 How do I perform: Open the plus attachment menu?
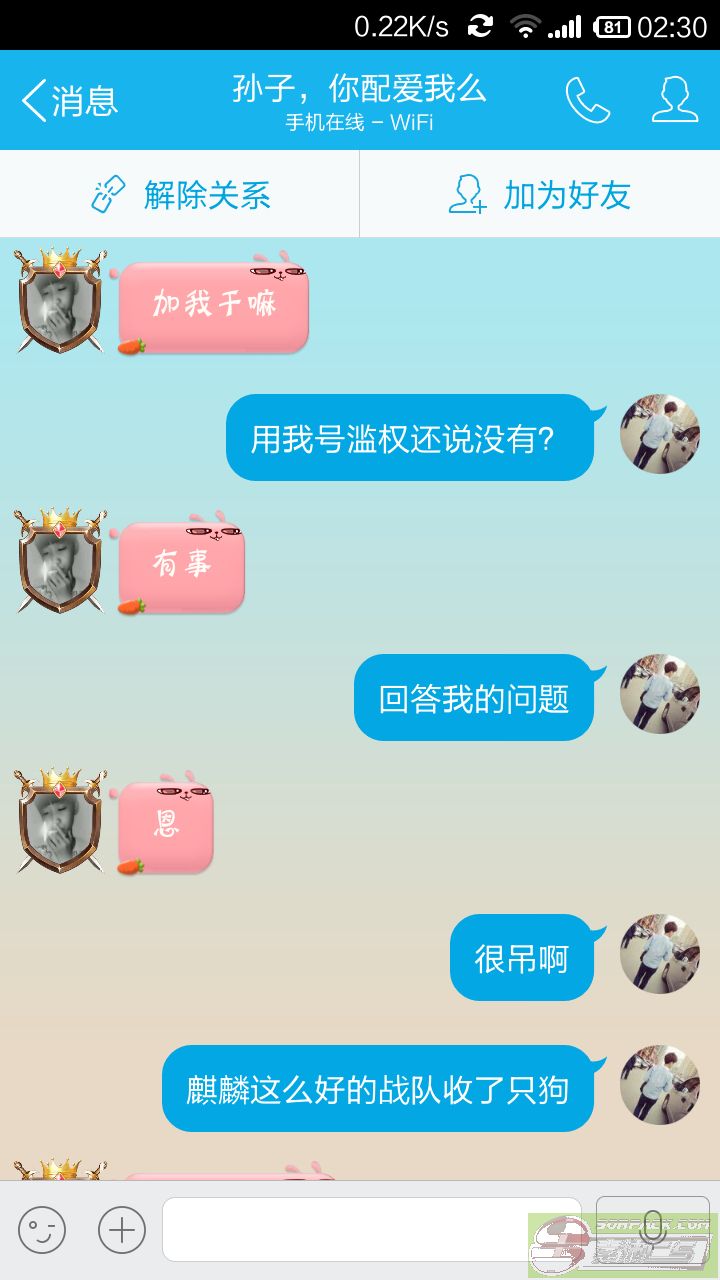pos(122,1229)
